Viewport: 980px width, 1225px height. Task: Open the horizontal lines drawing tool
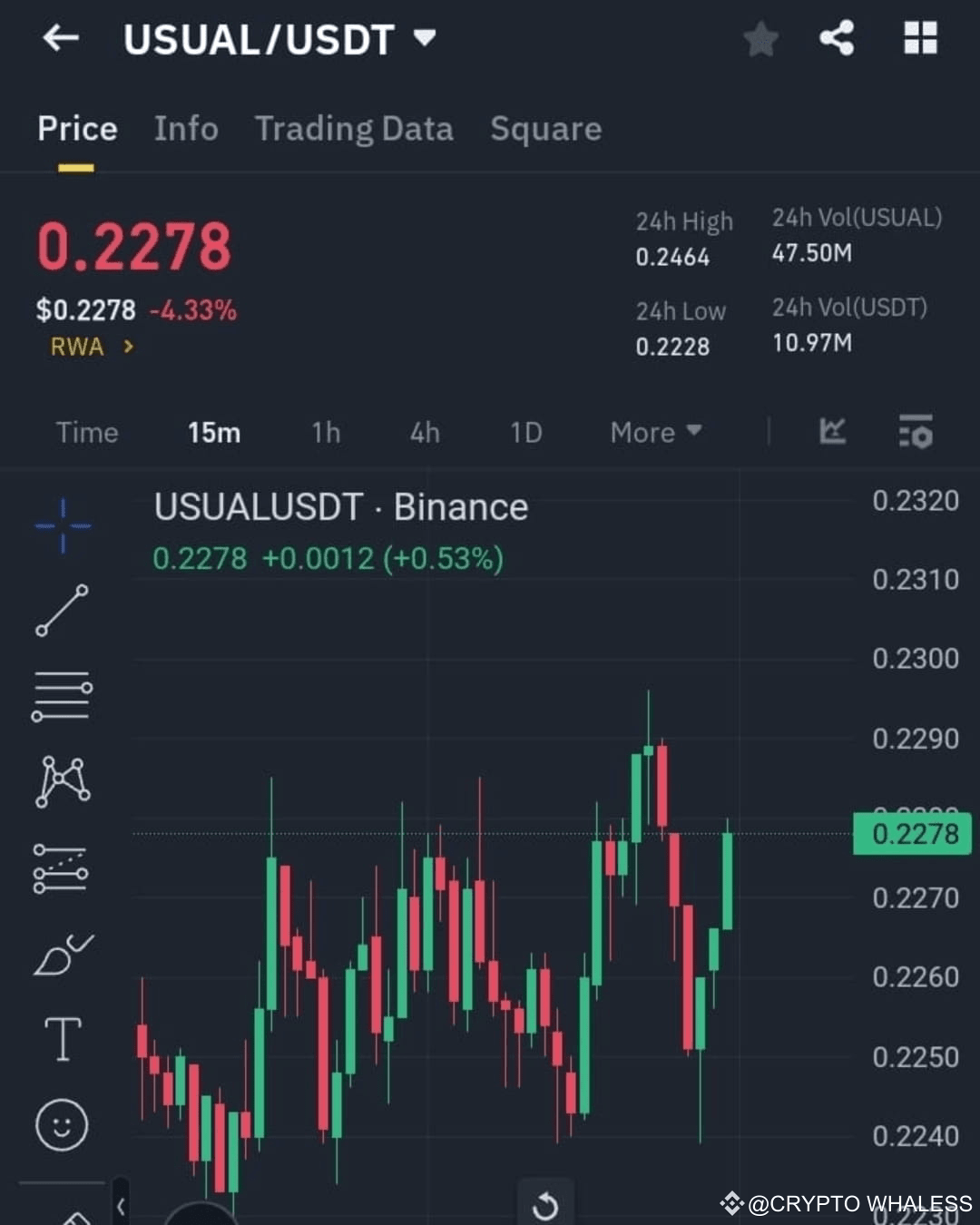62,697
